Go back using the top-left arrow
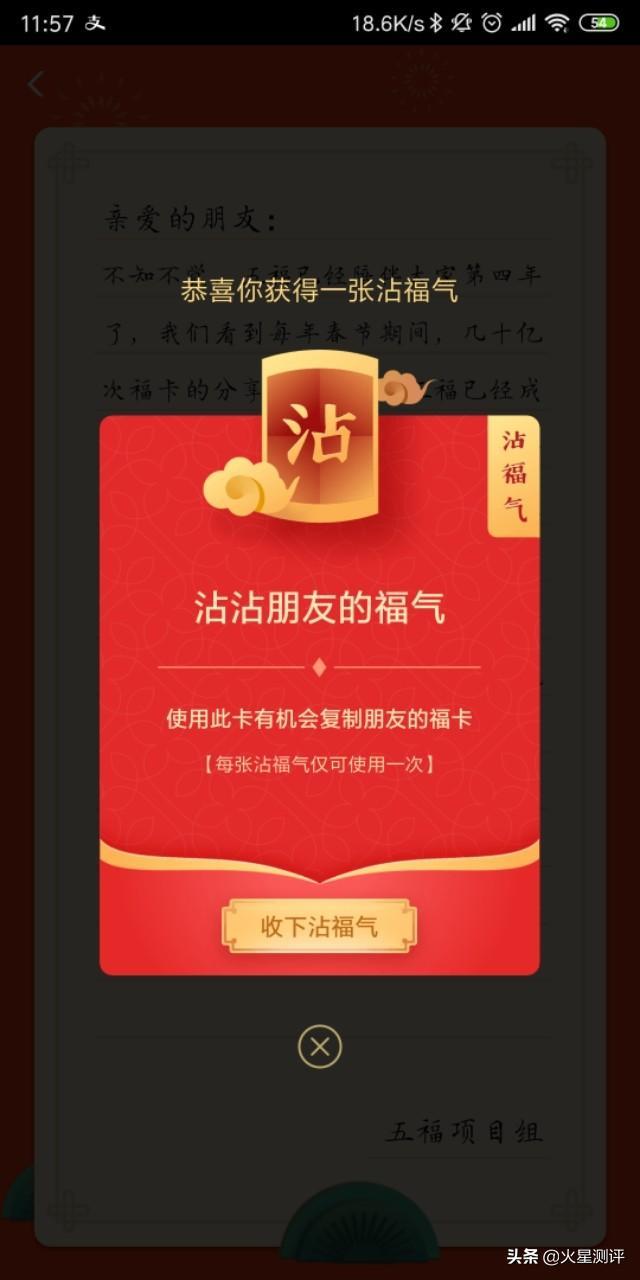This screenshot has height=1280, width=640. pyautogui.click(x=36, y=85)
